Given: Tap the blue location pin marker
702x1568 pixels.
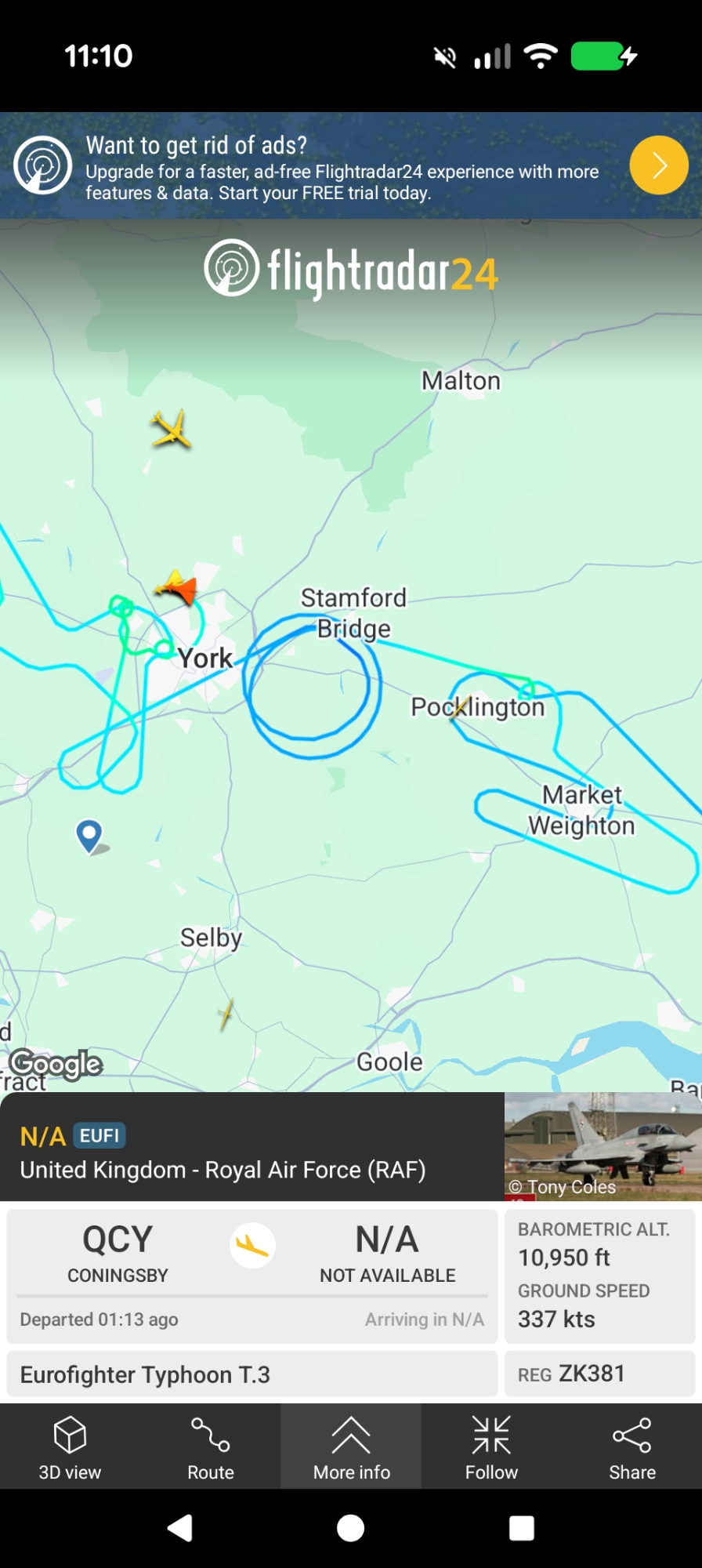Looking at the screenshot, I should coord(89,835).
